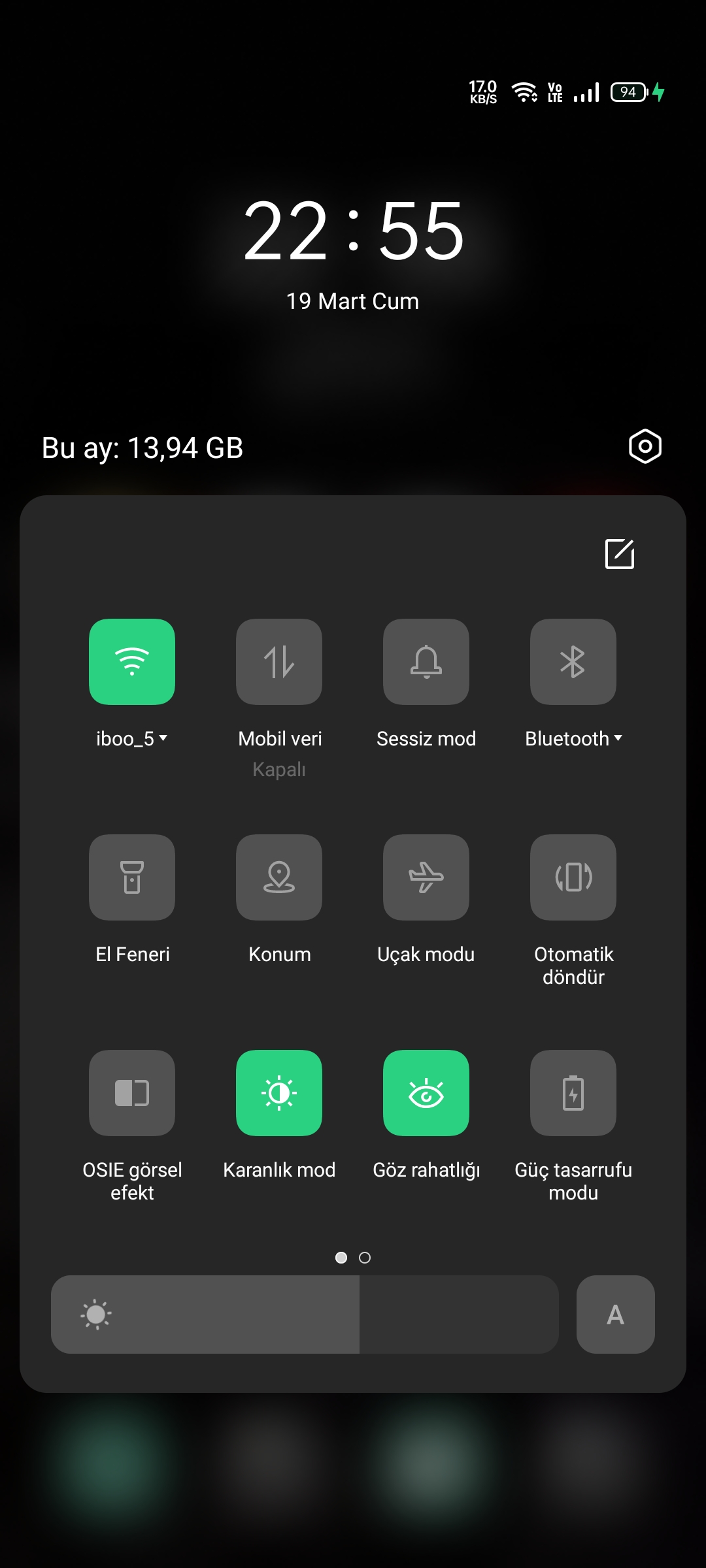The image size is (706, 1568).
Task: Switch on El Feneri flashlight
Action: 132,877
